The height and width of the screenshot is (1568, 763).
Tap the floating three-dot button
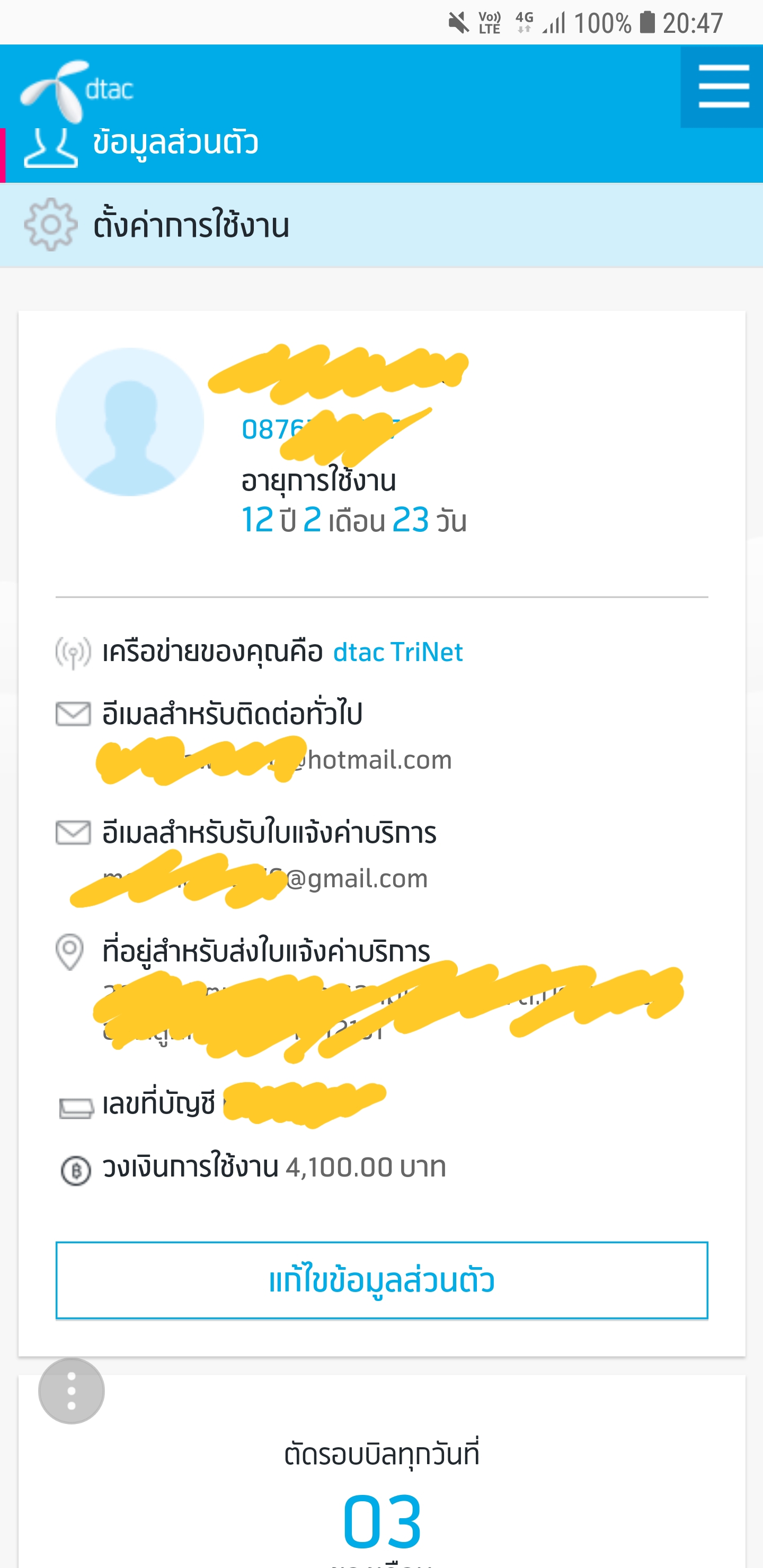coord(72,1391)
